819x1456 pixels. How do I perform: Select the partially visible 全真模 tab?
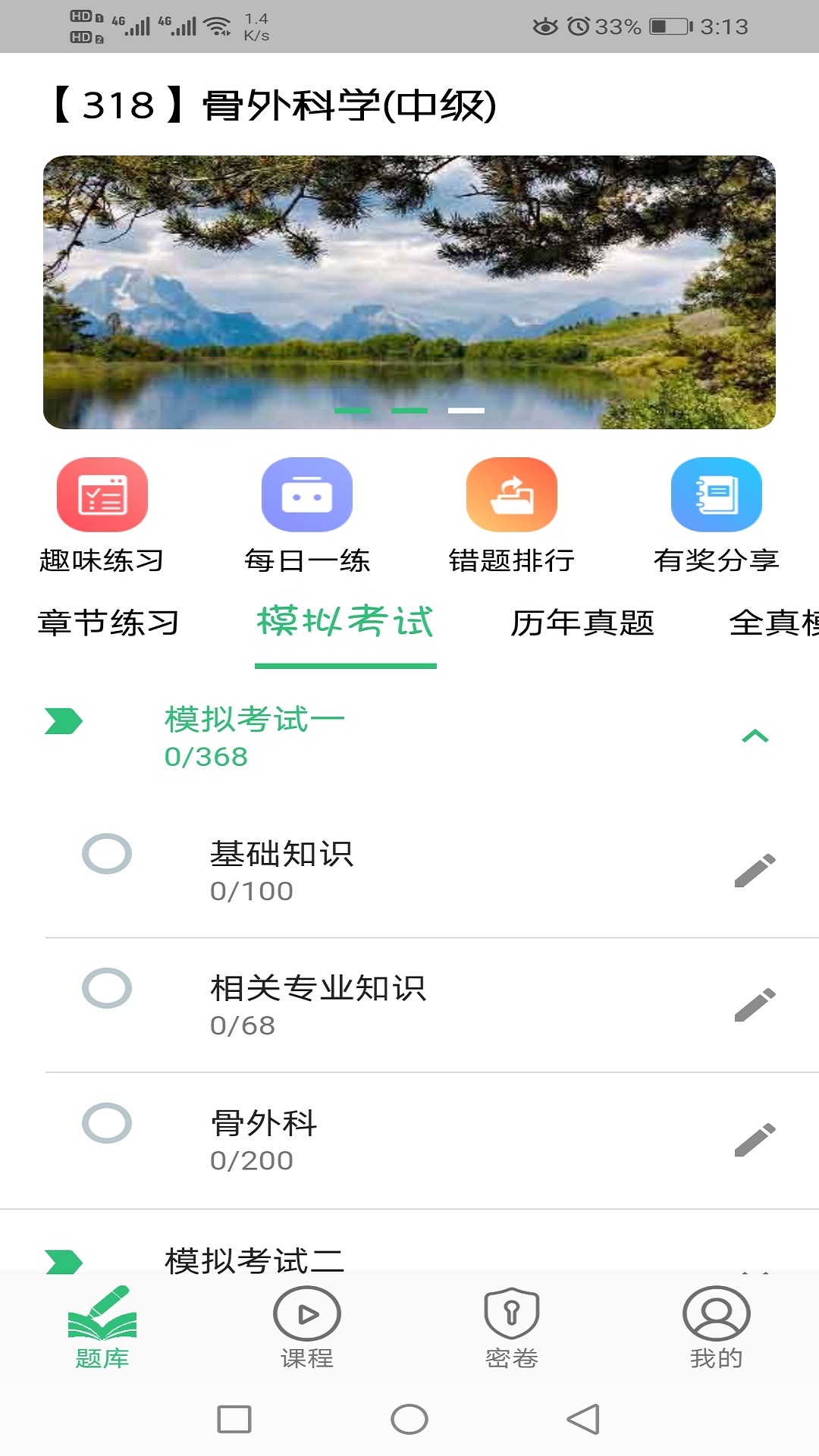click(773, 623)
